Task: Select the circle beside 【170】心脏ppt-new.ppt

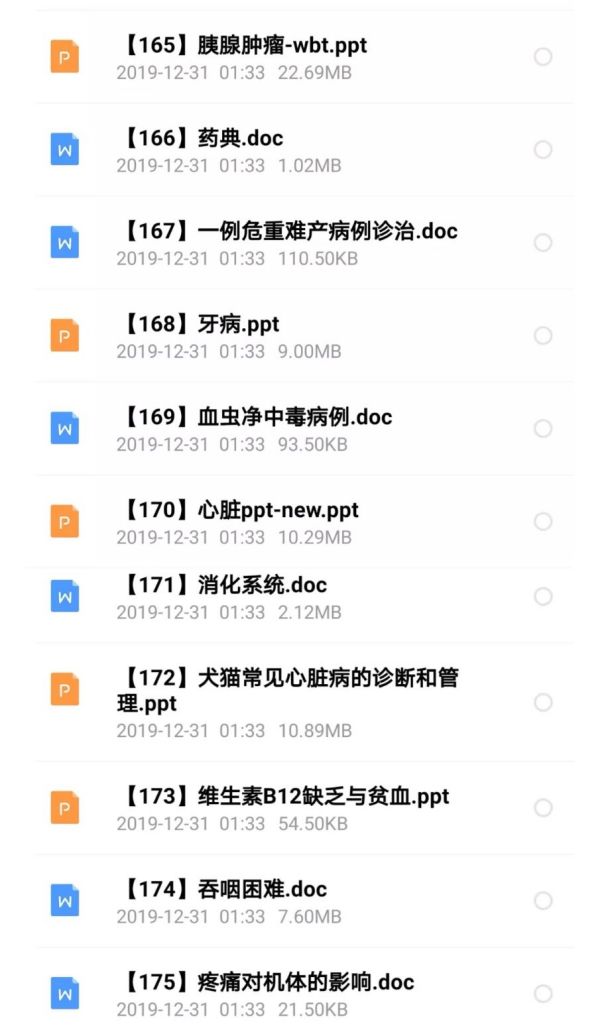Action: click(x=543, y=522)
